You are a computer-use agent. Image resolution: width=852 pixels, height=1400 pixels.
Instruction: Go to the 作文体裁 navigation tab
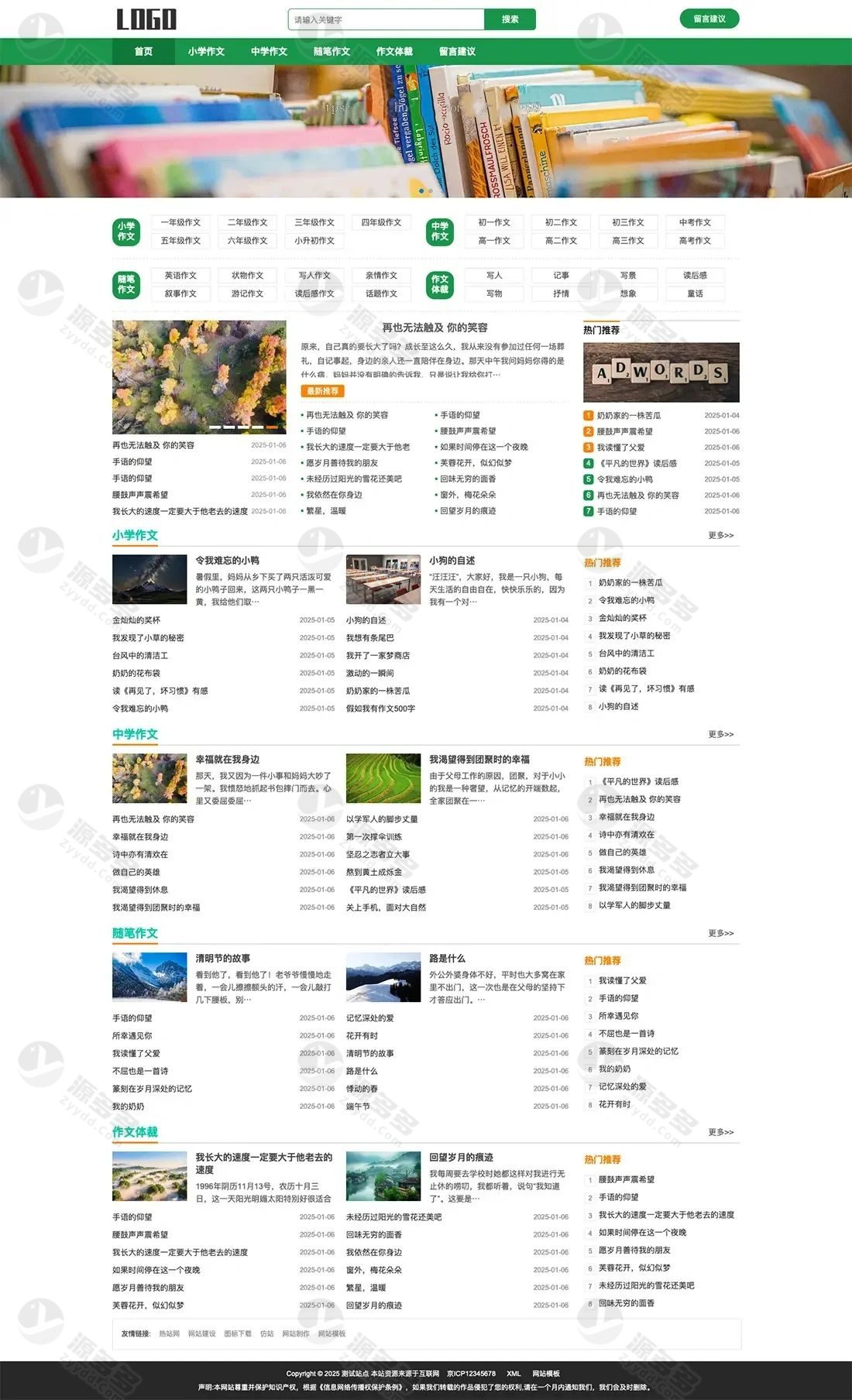394,52
